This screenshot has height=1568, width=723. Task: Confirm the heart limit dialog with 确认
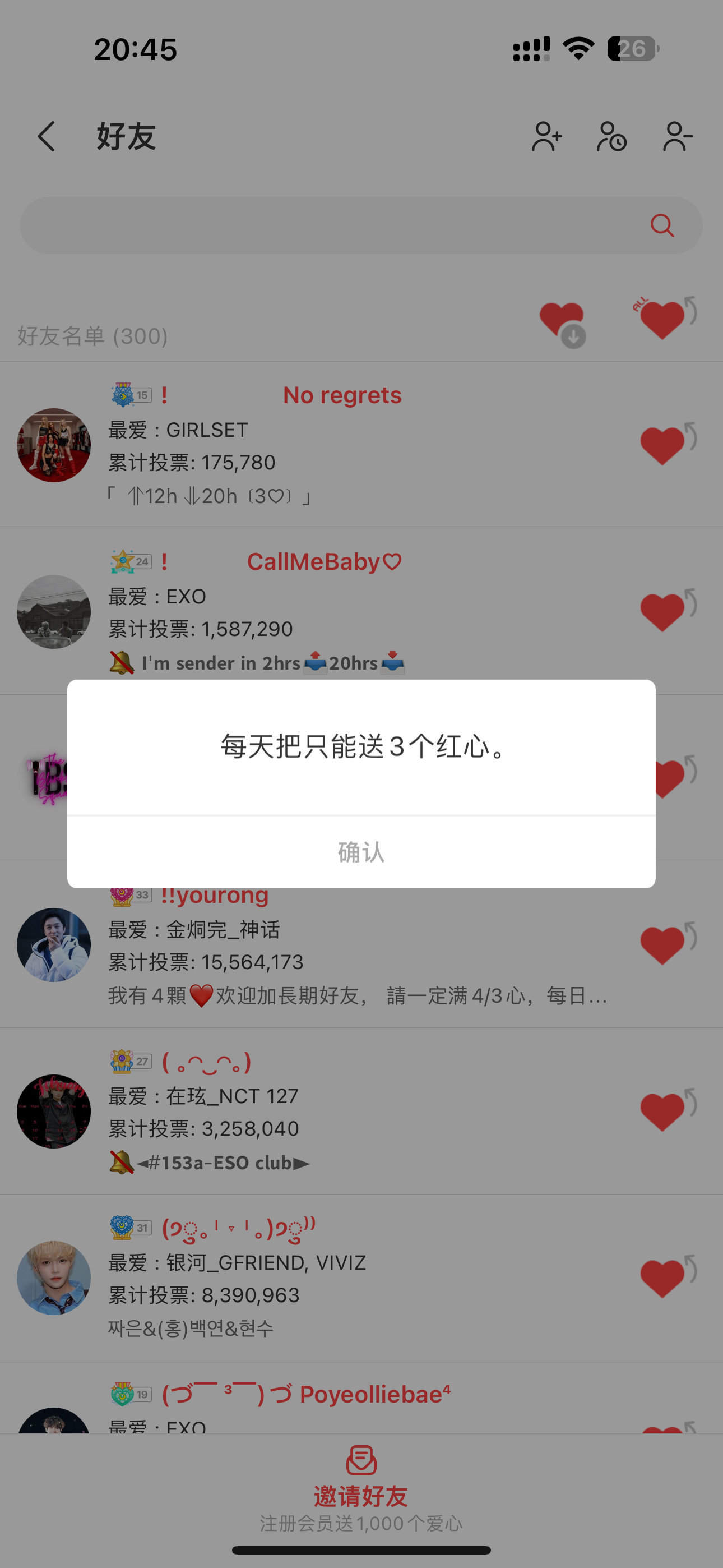point(361,851)
